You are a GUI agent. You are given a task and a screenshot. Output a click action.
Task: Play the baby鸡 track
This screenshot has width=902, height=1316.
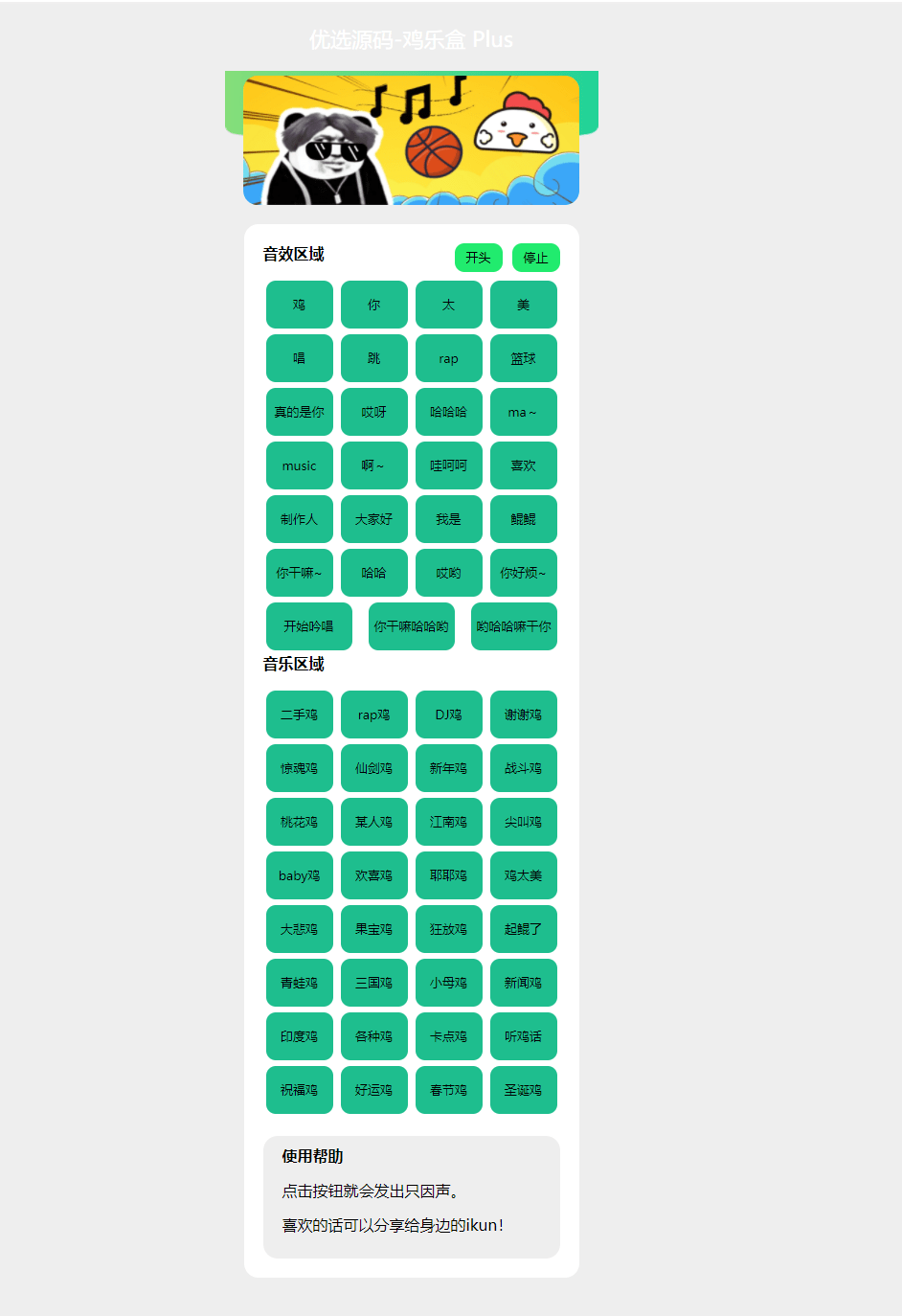299,875
